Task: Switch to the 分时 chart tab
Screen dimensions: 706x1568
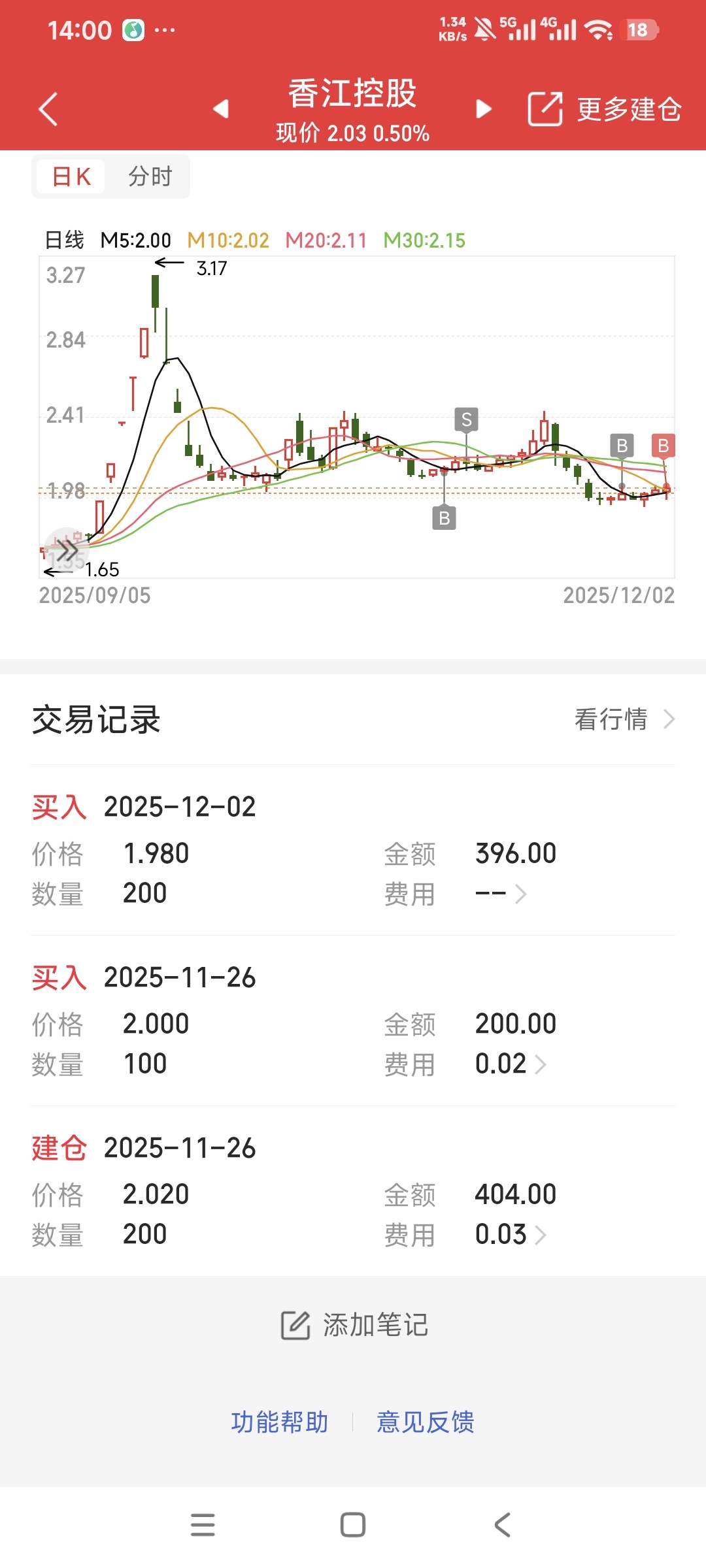Action: click(x=150, y=176)
